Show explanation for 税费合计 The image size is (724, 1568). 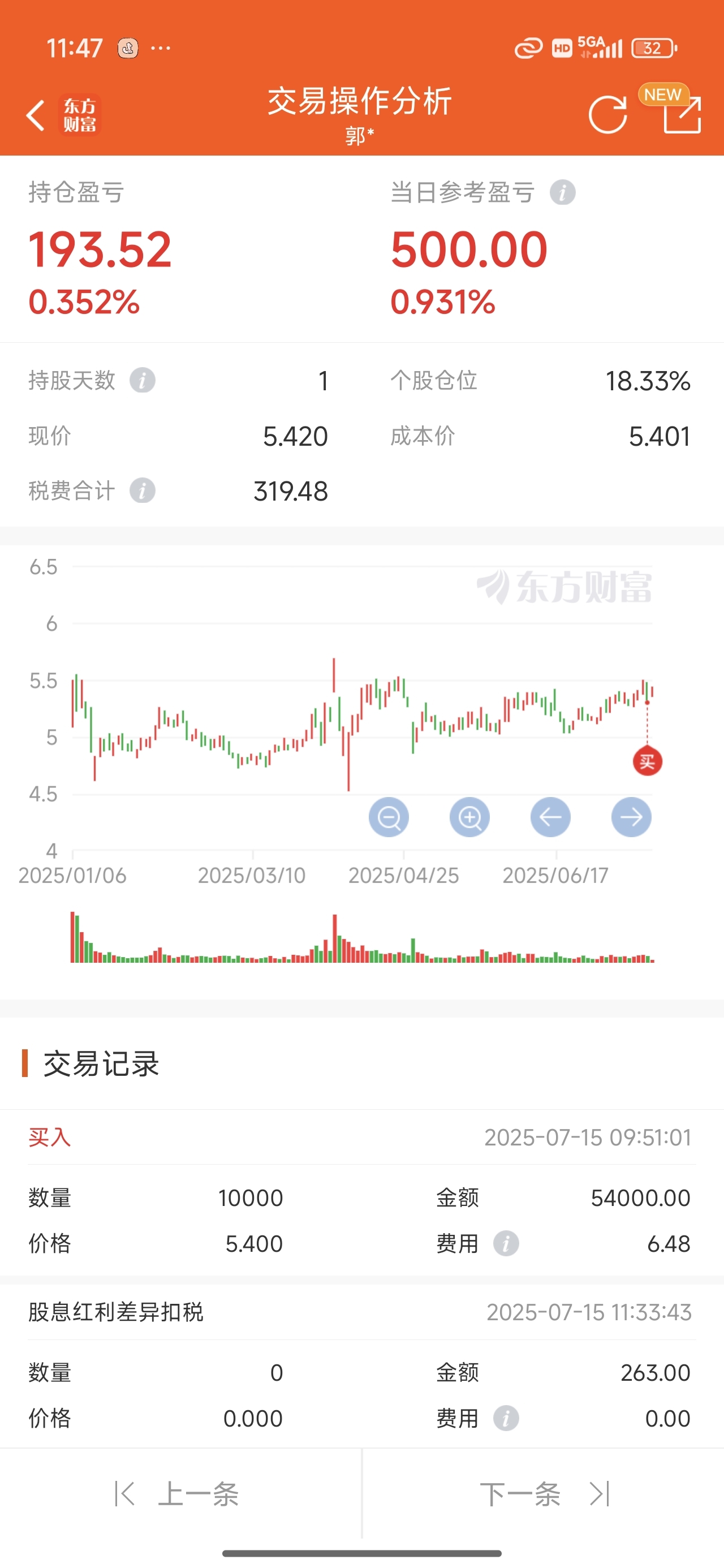[x=143, y=490]
